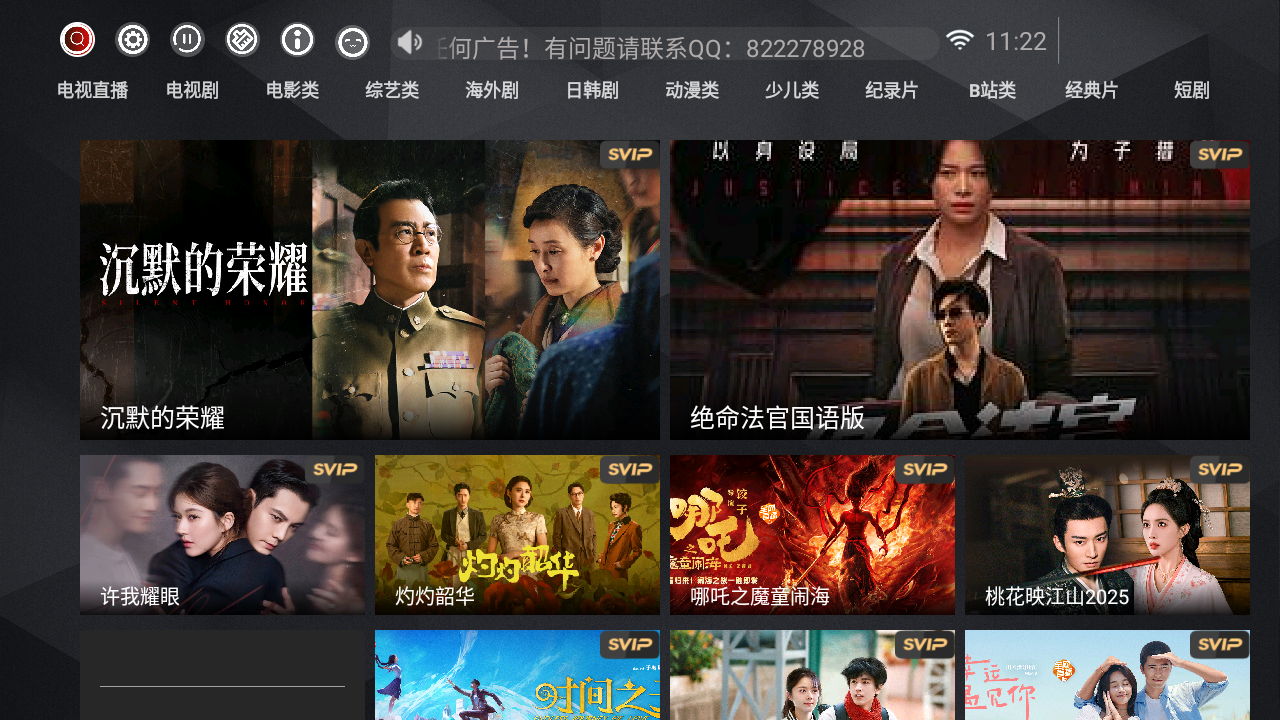Tap the cache cleaning brush icon
Viewport: 1280px width, 720px height.
(242, 40)
